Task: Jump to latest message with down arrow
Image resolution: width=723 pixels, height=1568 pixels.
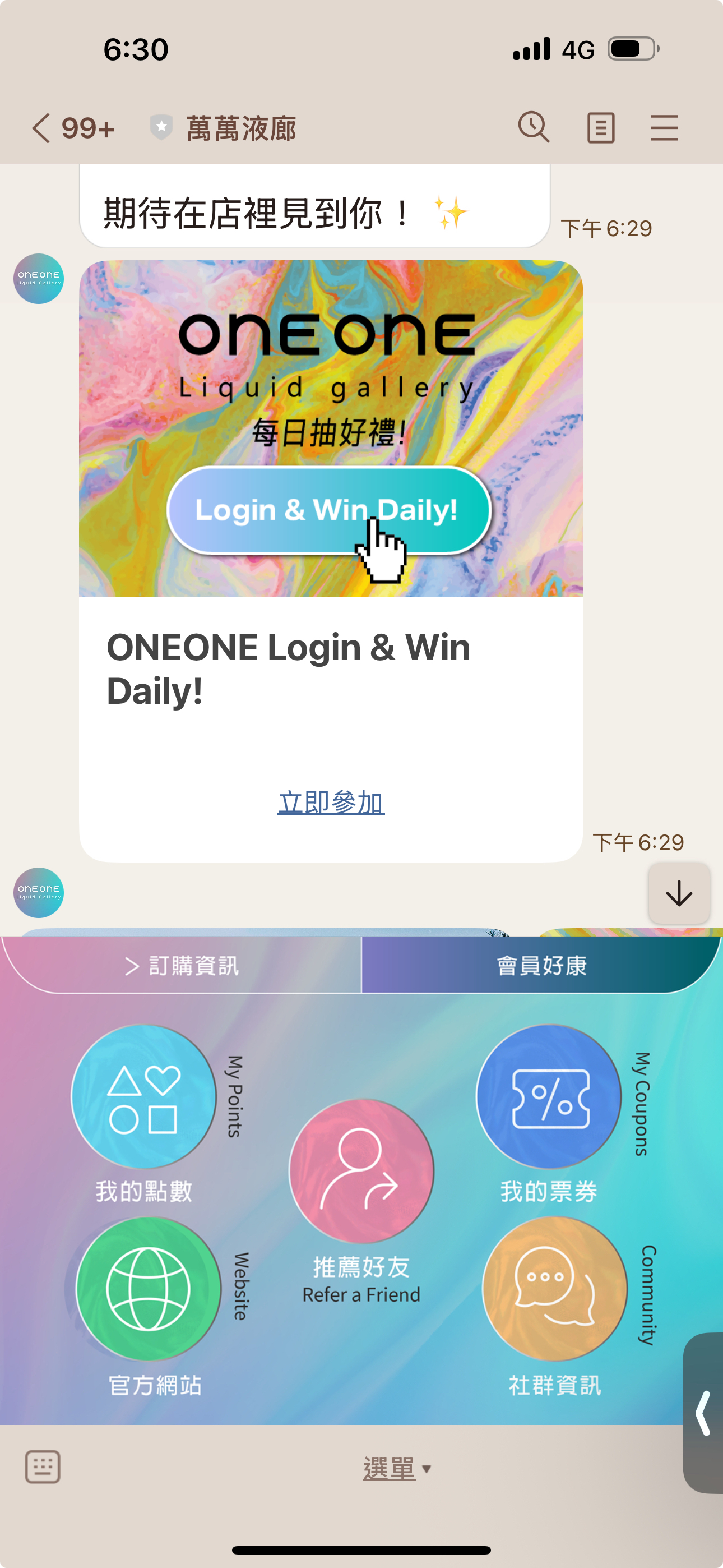Action: point(679,893)
